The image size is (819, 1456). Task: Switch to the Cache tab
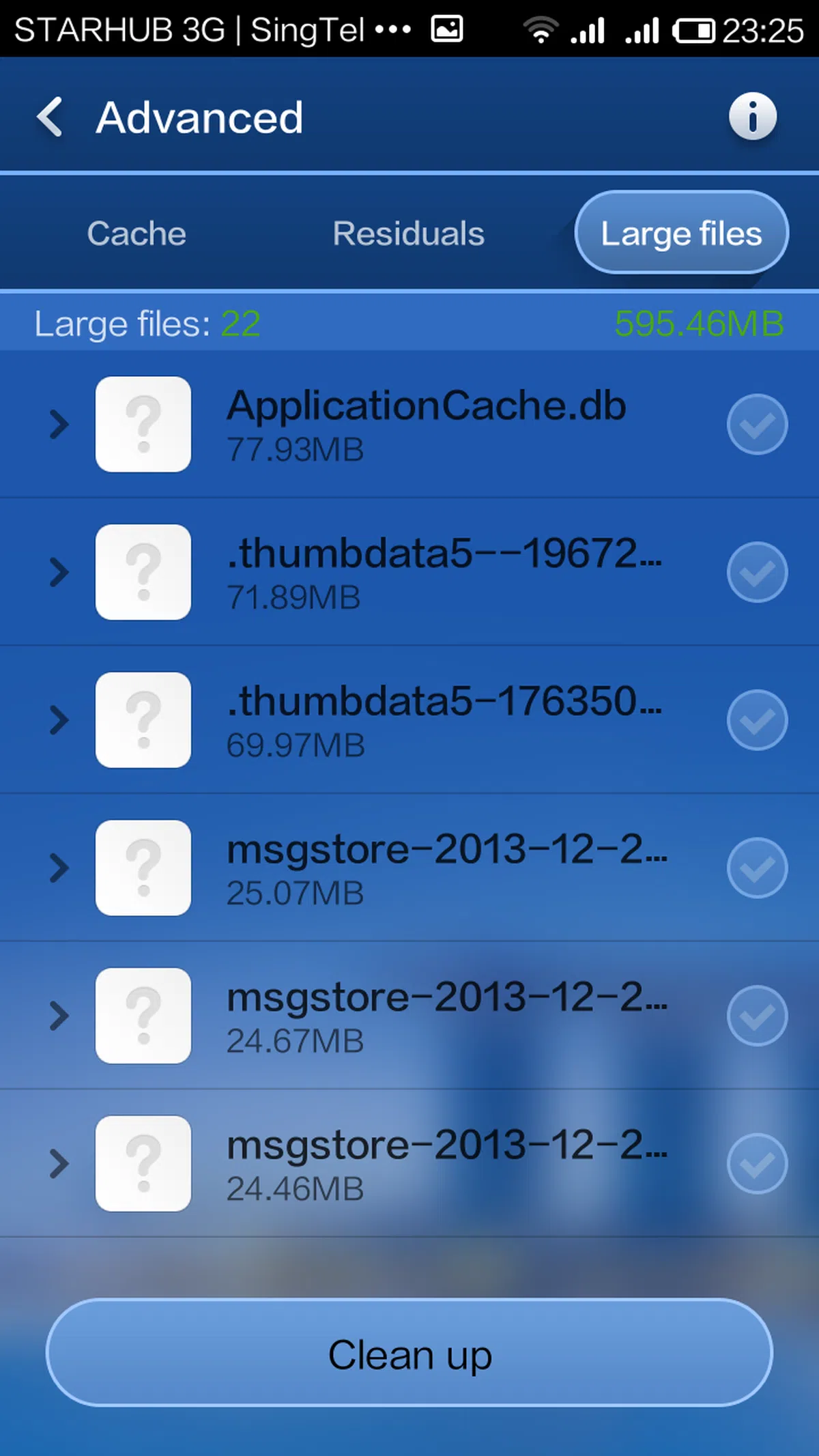click(x=136, y=233)
